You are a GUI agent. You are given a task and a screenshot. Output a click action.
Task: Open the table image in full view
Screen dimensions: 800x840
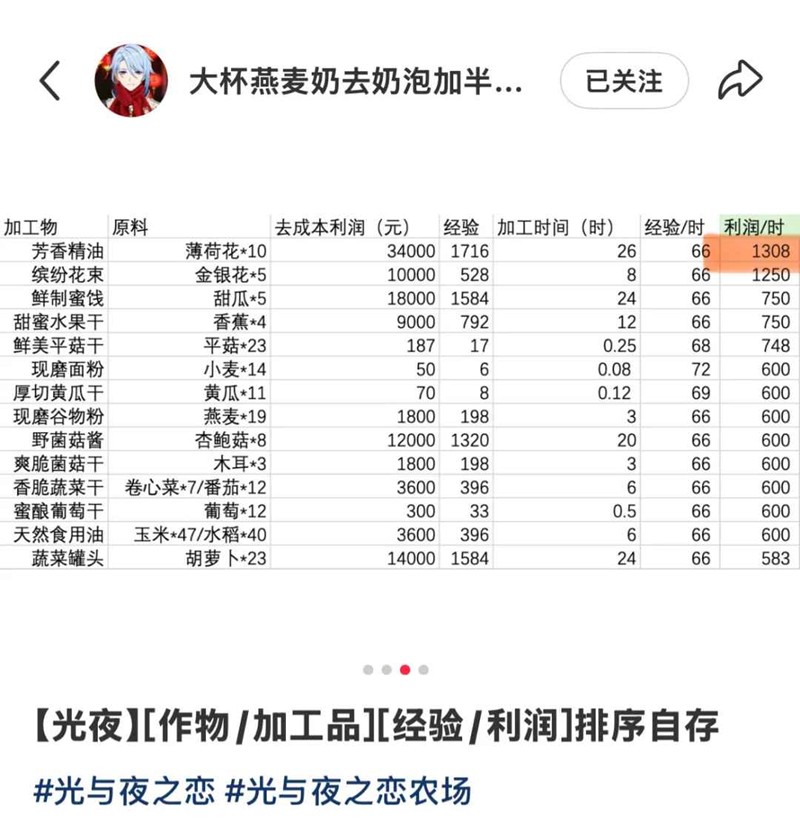click(400, 390)
